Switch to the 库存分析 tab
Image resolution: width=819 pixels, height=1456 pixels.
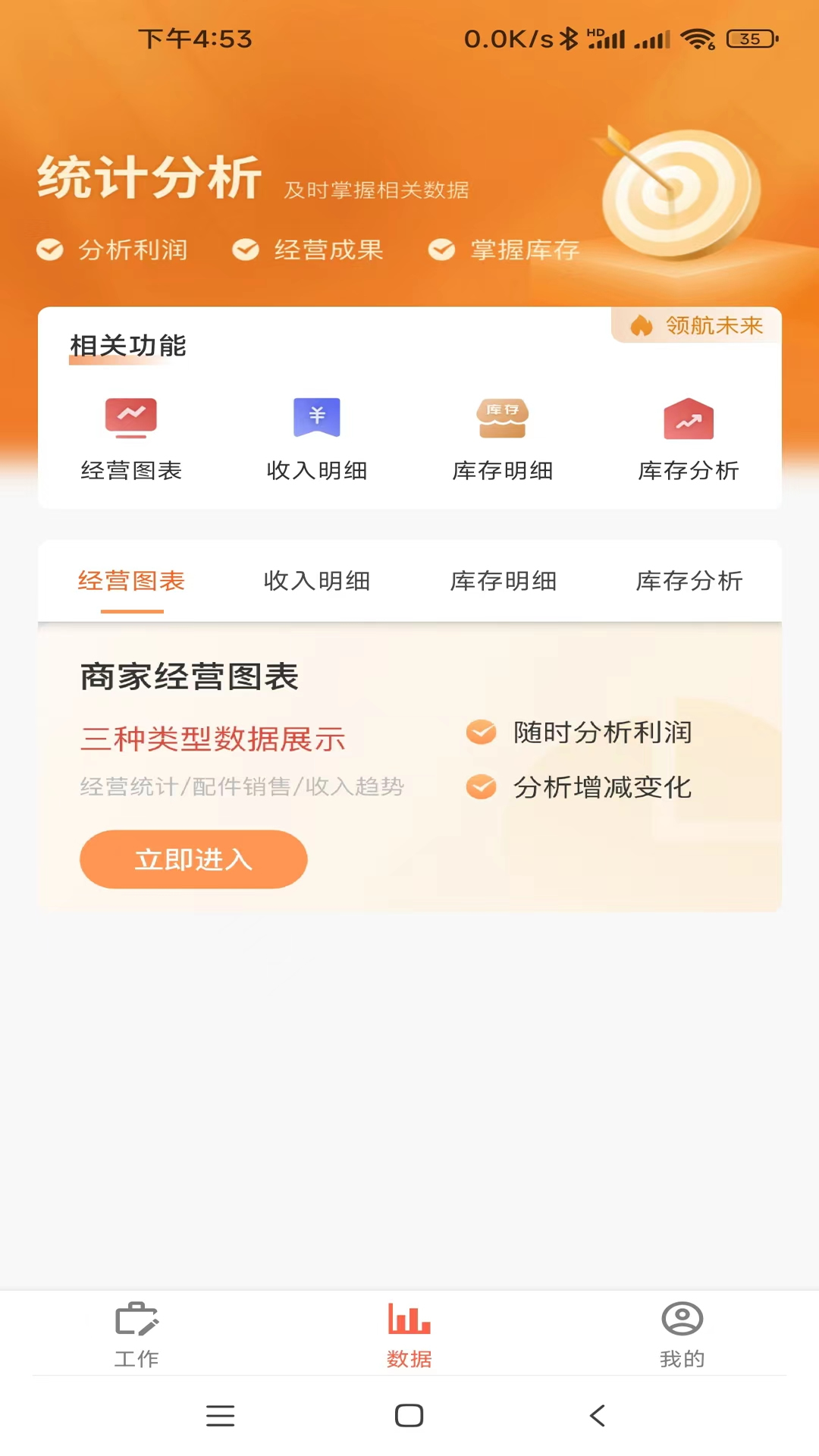point(689,581)
